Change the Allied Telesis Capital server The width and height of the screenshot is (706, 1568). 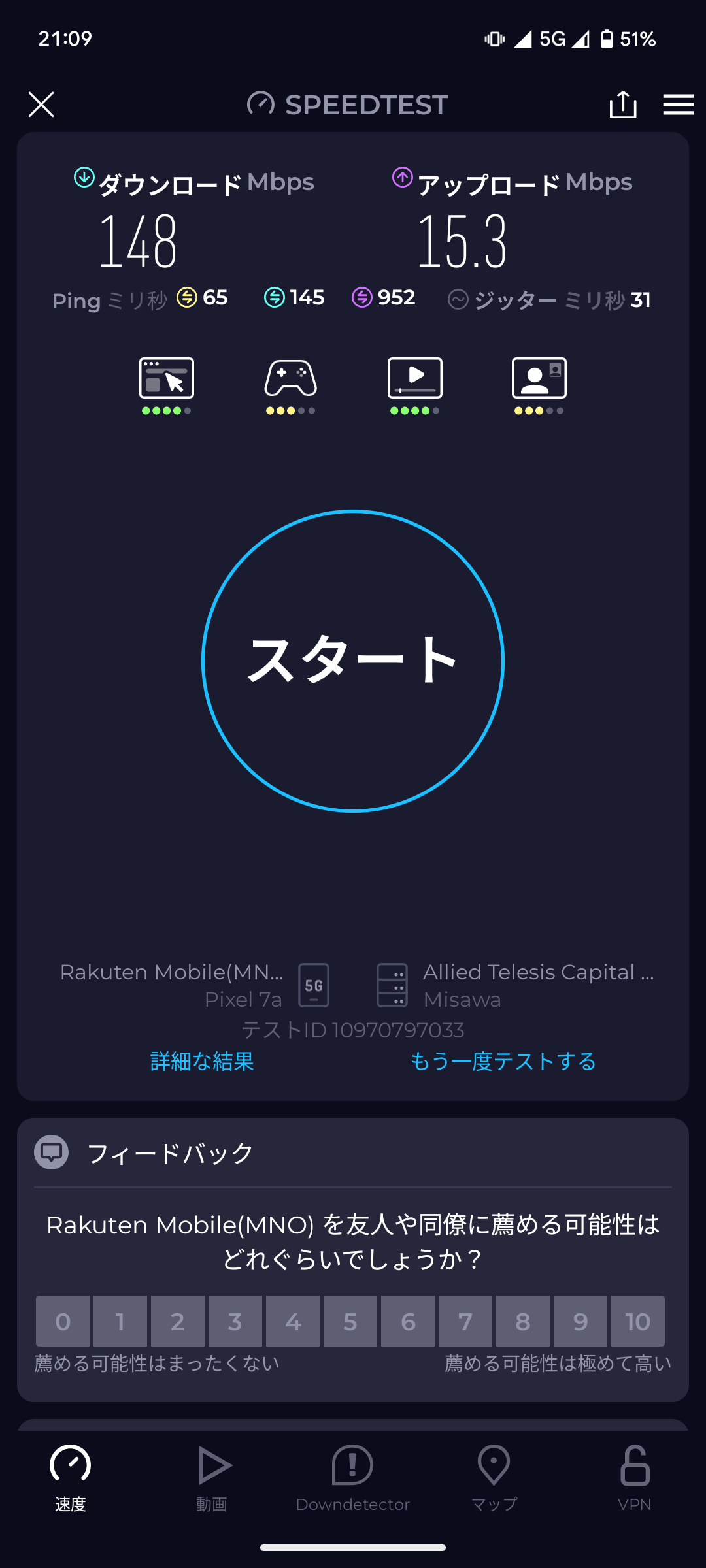(x=516, y=985)
